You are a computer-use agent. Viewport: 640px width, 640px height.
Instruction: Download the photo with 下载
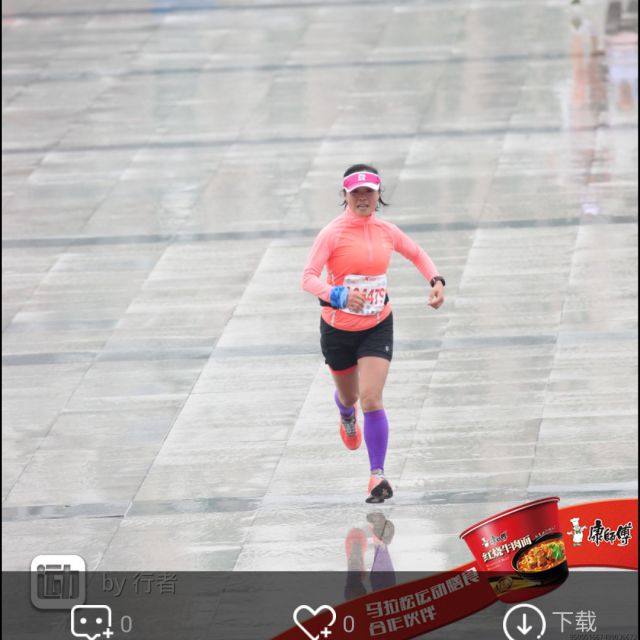[x=550, y=622]
